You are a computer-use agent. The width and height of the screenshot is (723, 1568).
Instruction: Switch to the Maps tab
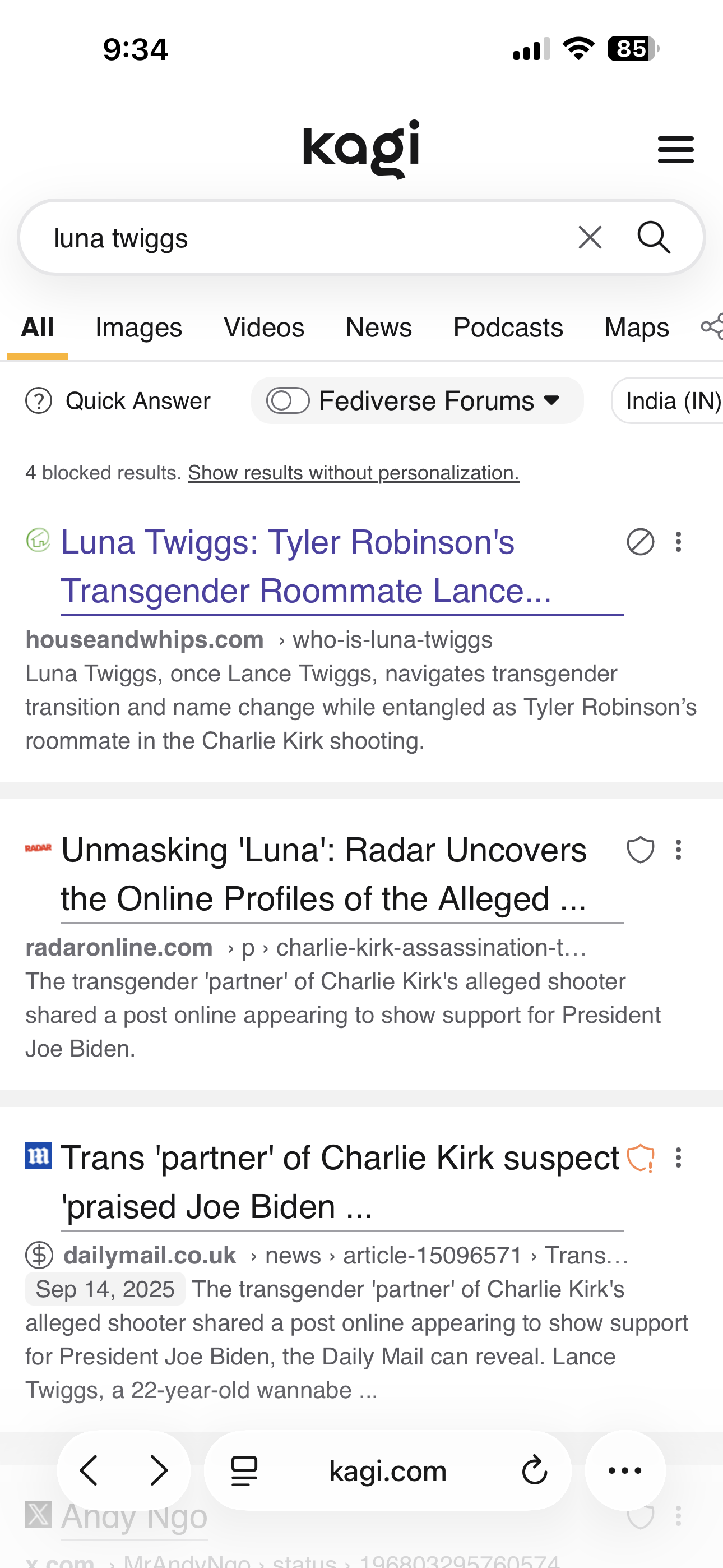pyautogui.click(x=637, y=328)
